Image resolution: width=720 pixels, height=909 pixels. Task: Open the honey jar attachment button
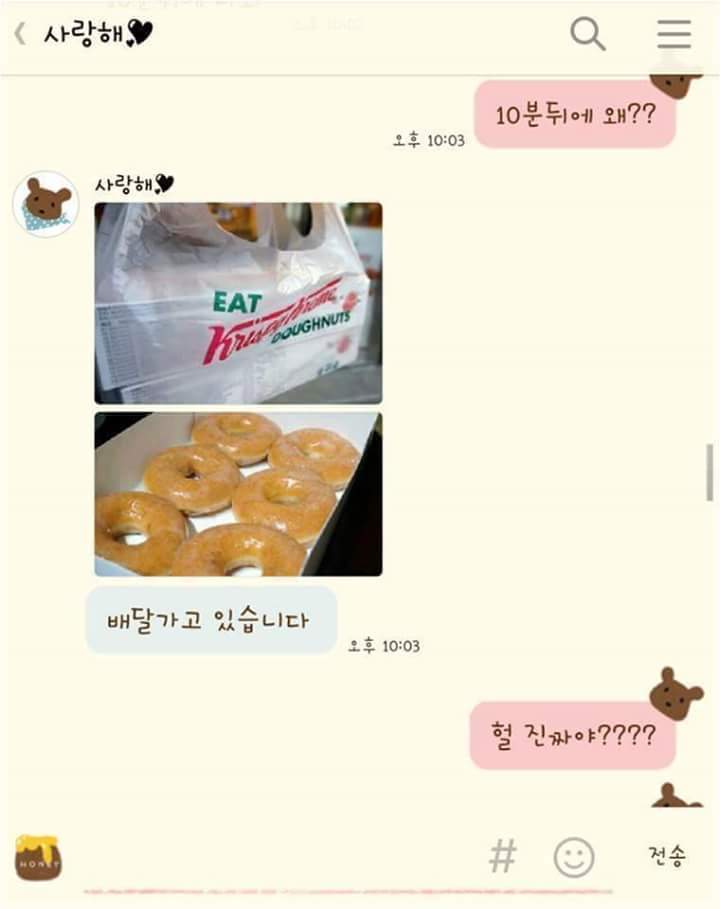tap(38, 857)
